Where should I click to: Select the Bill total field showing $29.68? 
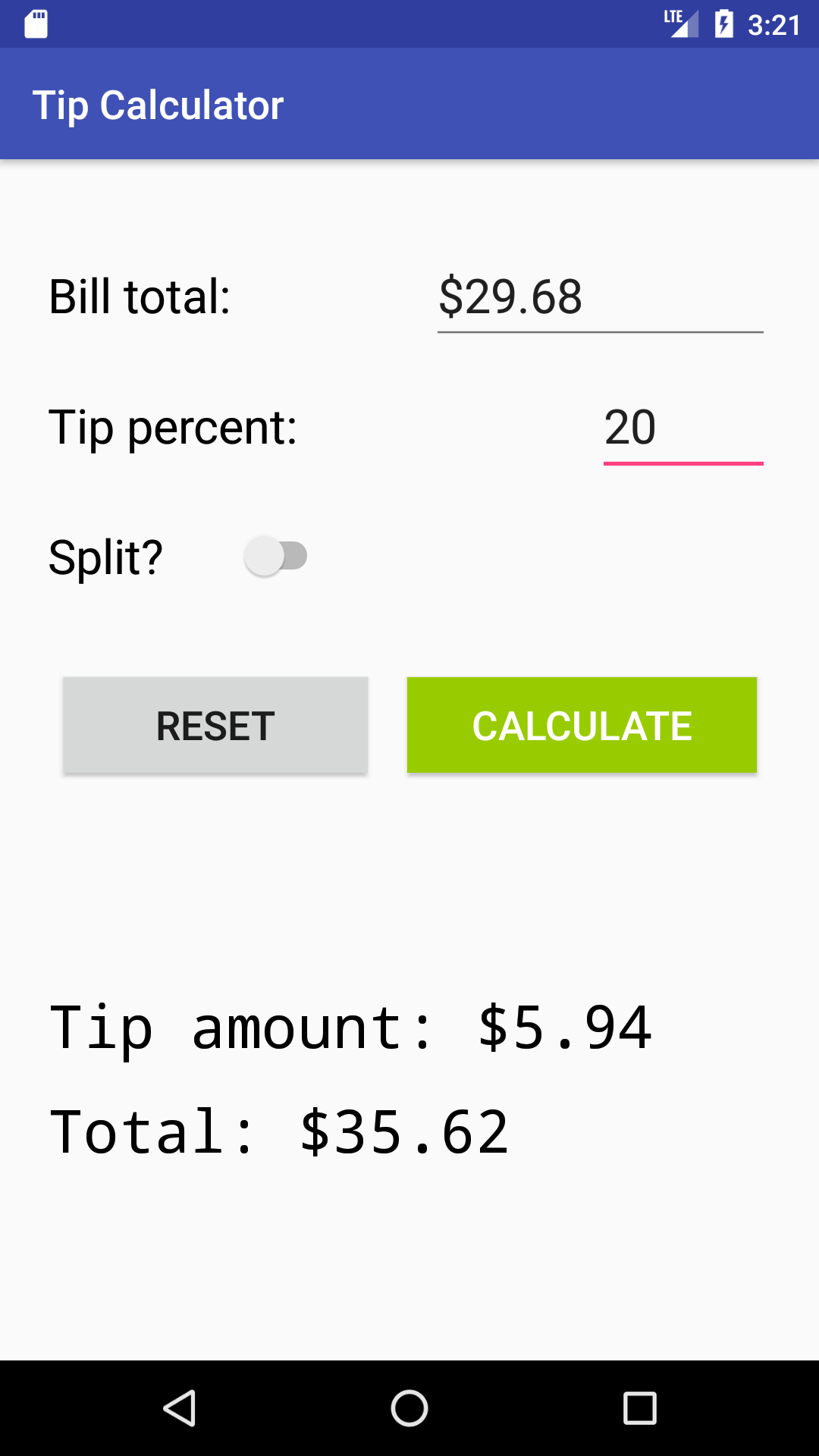(x=599, y=298)
